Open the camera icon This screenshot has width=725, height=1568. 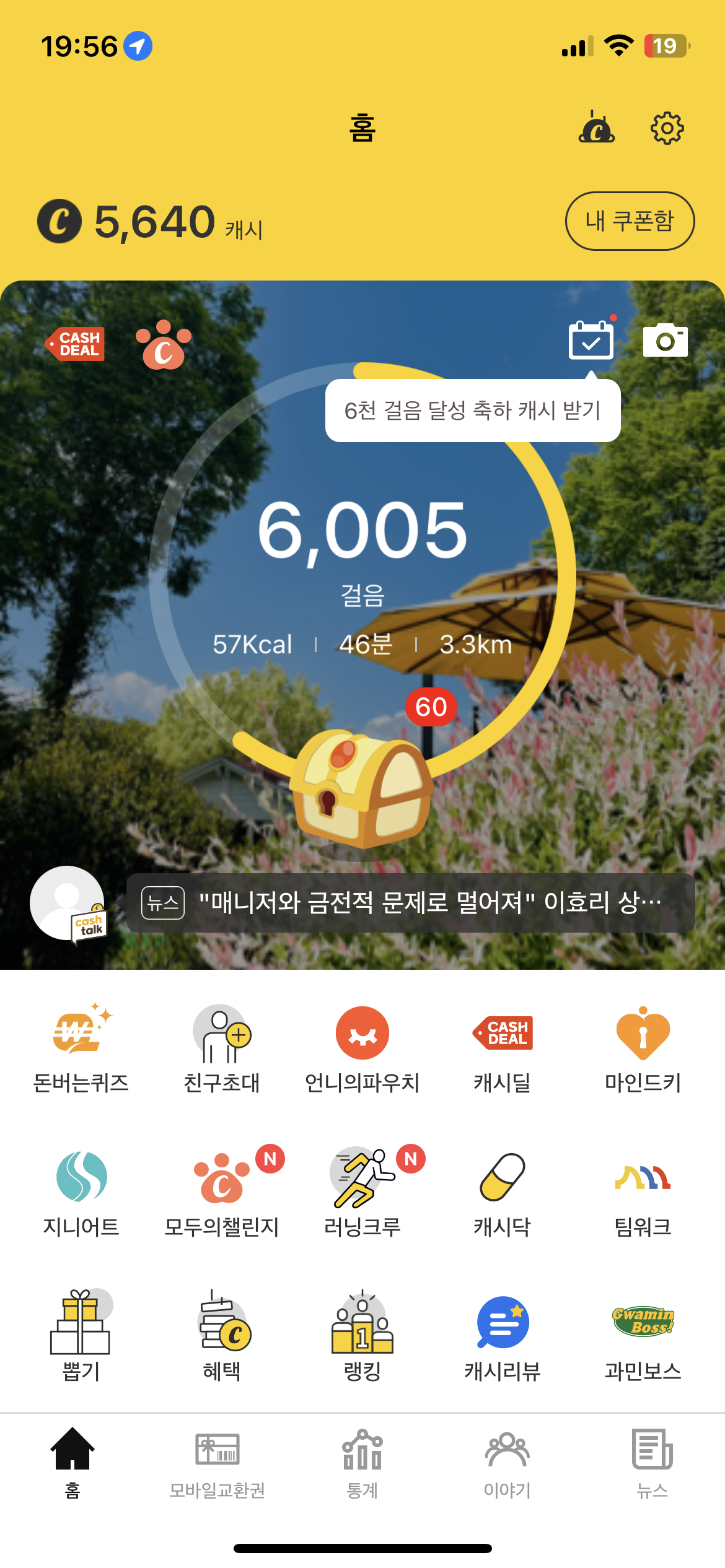point(665,340)
